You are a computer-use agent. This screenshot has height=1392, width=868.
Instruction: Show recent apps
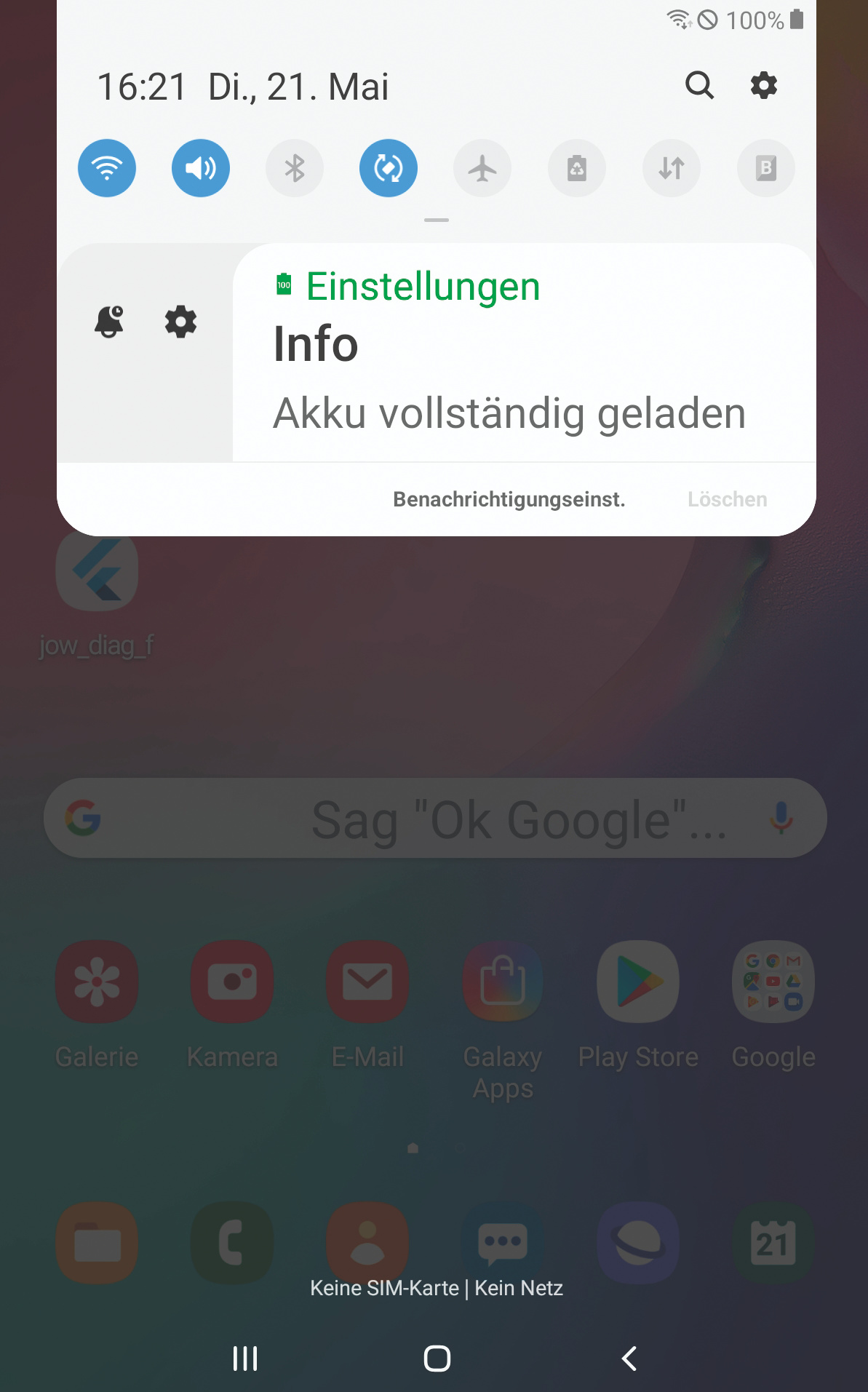point(245,1358)
